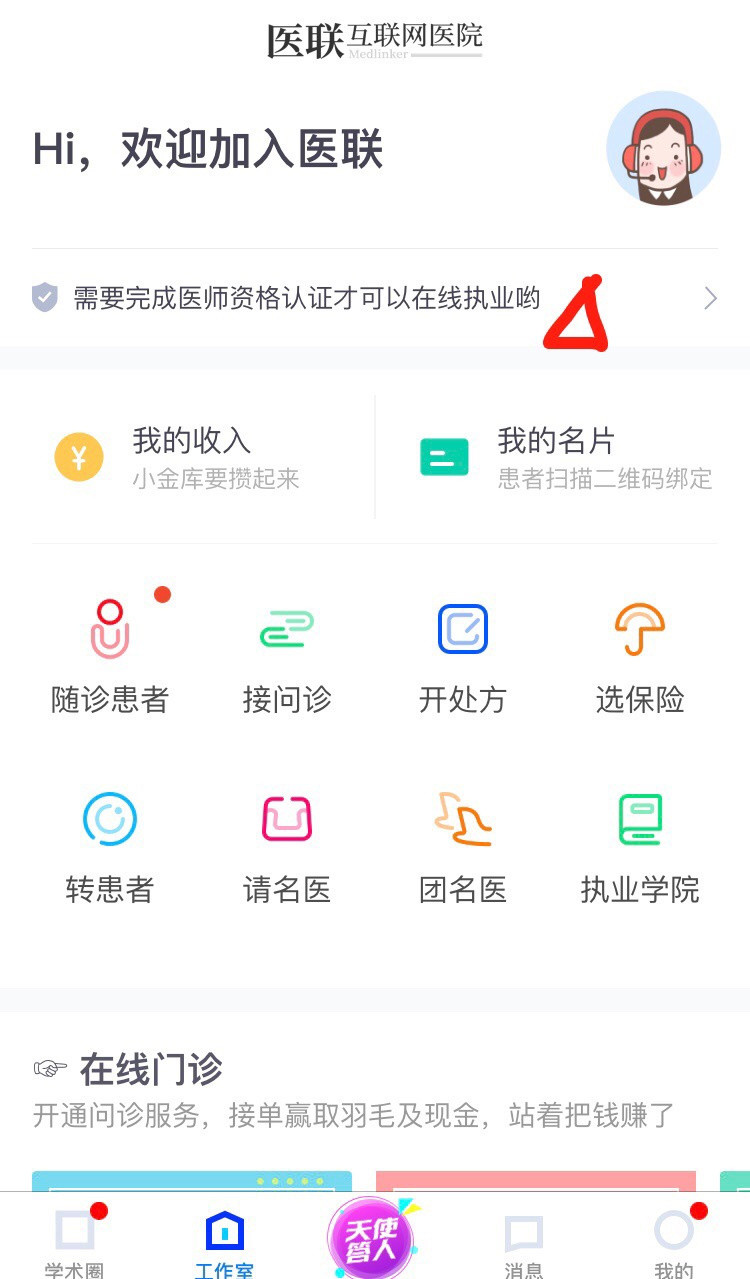Image resolution: width=750 pixels, height=1279 pixels.
Task: Open the physician qualification verification notice
Action: (374, 298)
